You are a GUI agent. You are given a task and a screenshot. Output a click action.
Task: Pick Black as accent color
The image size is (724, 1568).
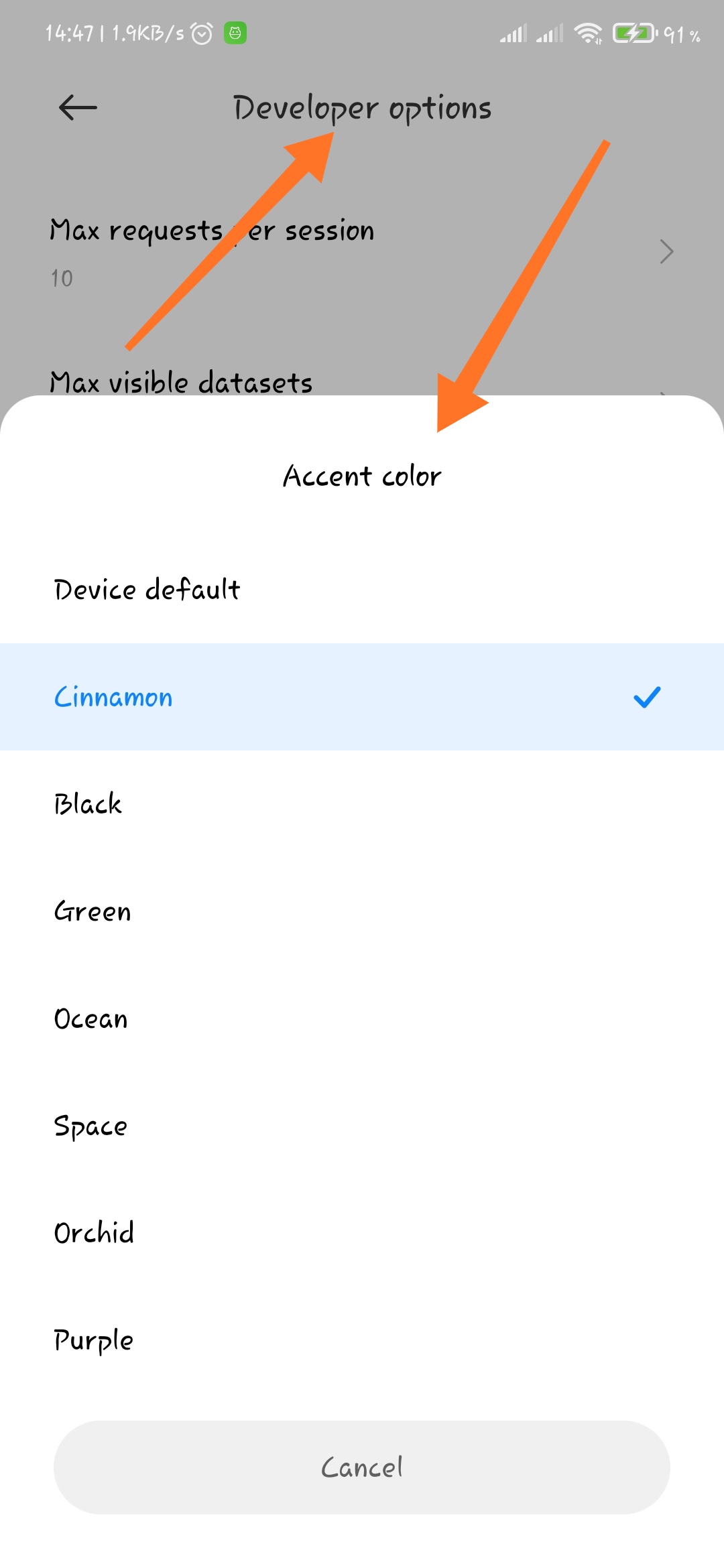point(362,804)
